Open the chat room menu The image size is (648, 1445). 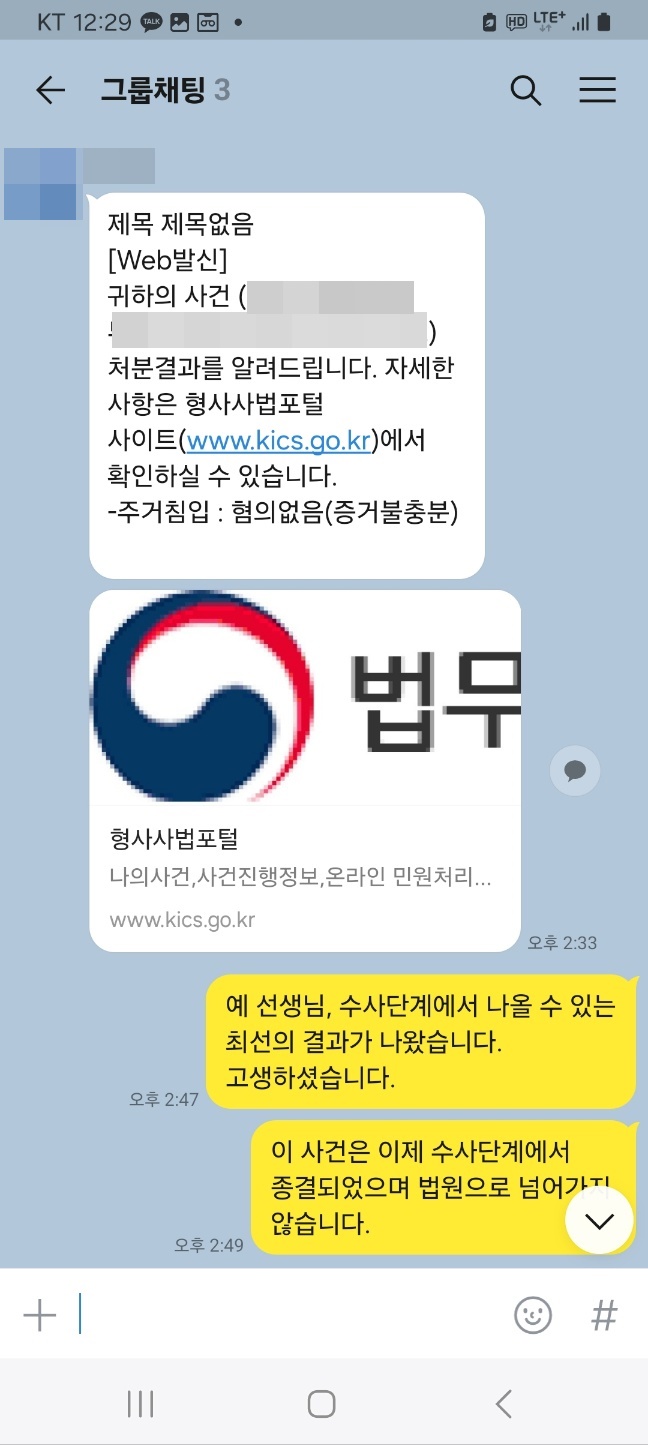(x=597, y=91)
